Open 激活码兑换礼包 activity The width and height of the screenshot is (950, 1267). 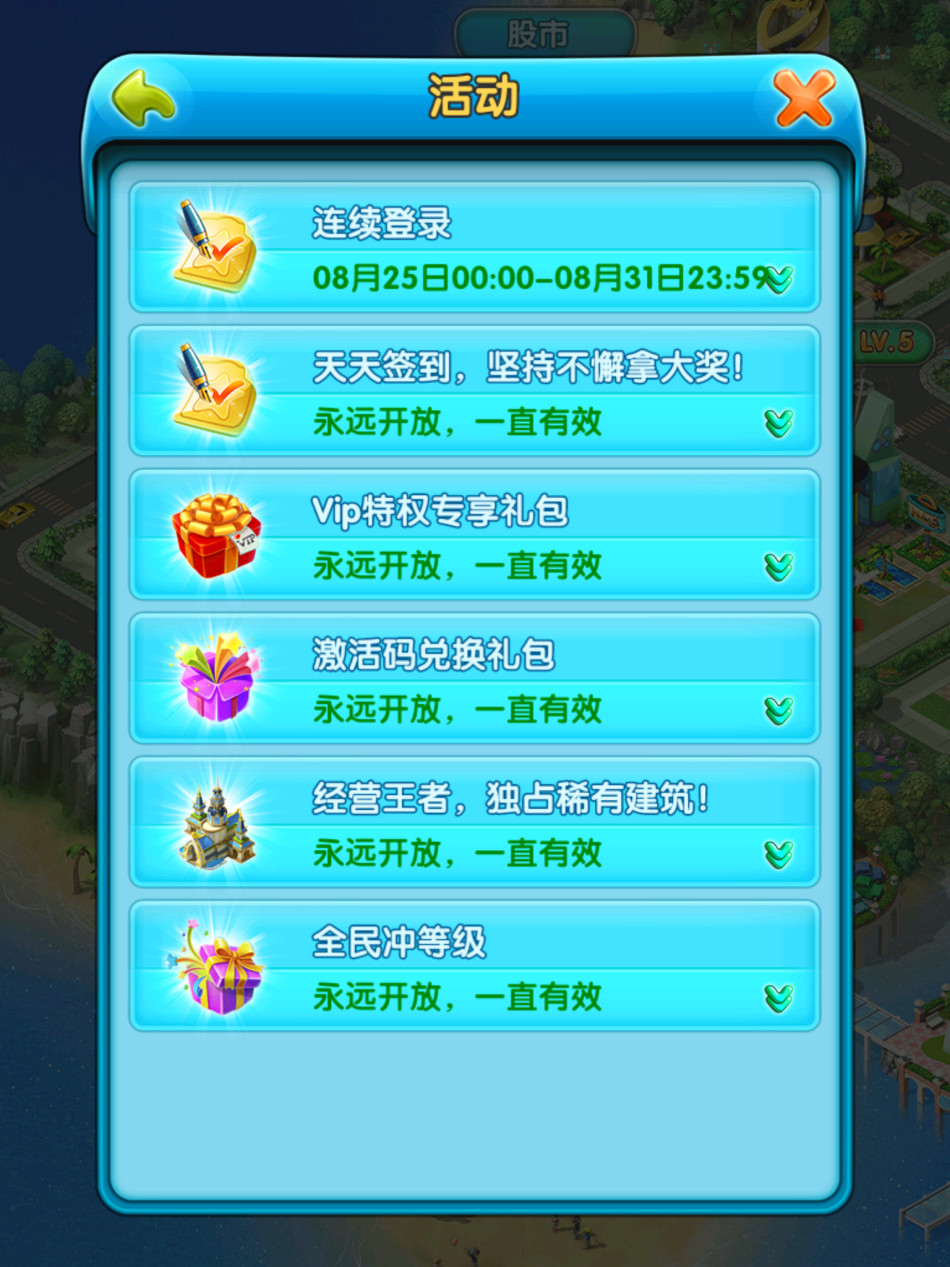click(474, 679)
